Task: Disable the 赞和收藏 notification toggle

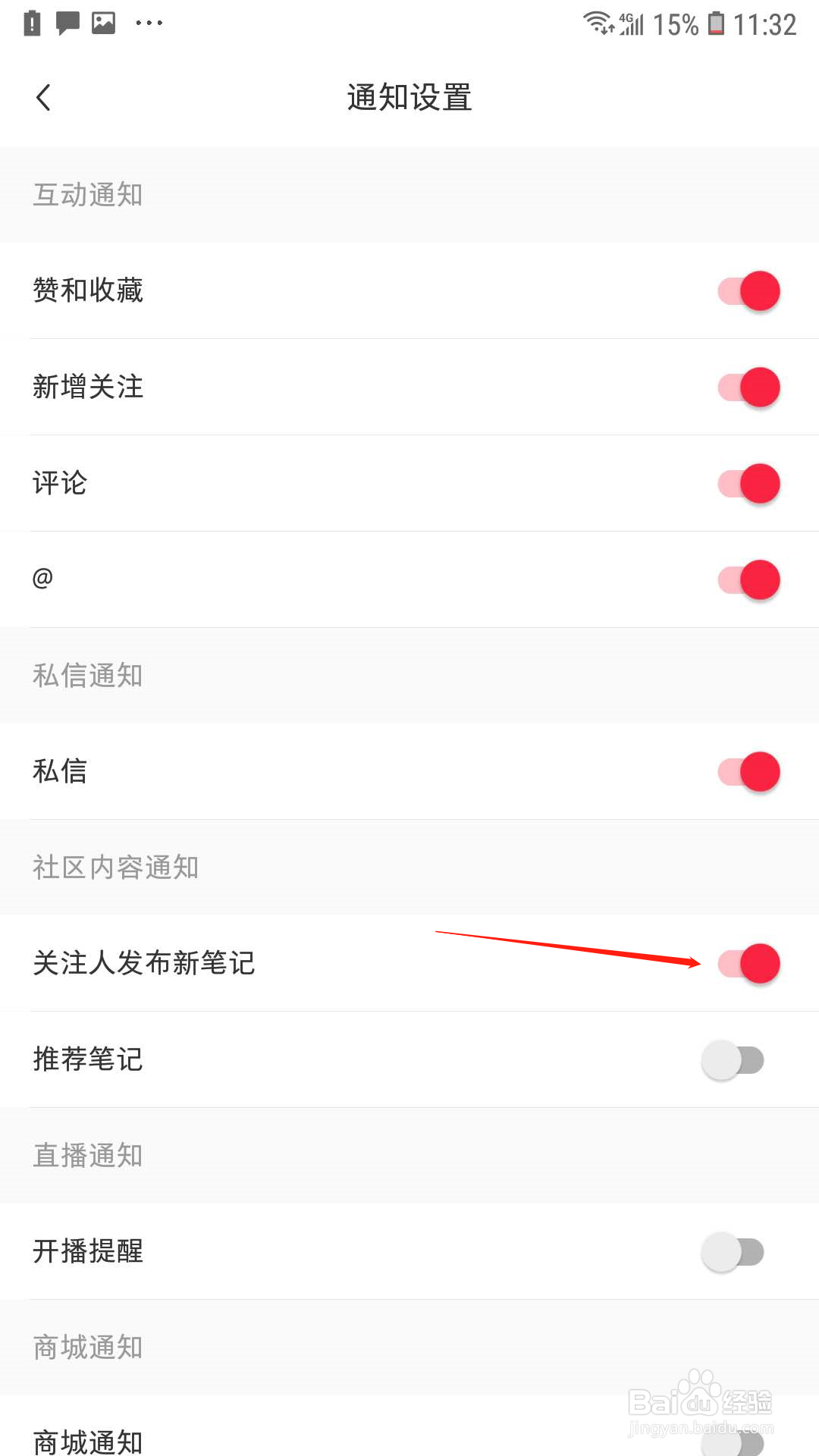Action: [747, 290]
